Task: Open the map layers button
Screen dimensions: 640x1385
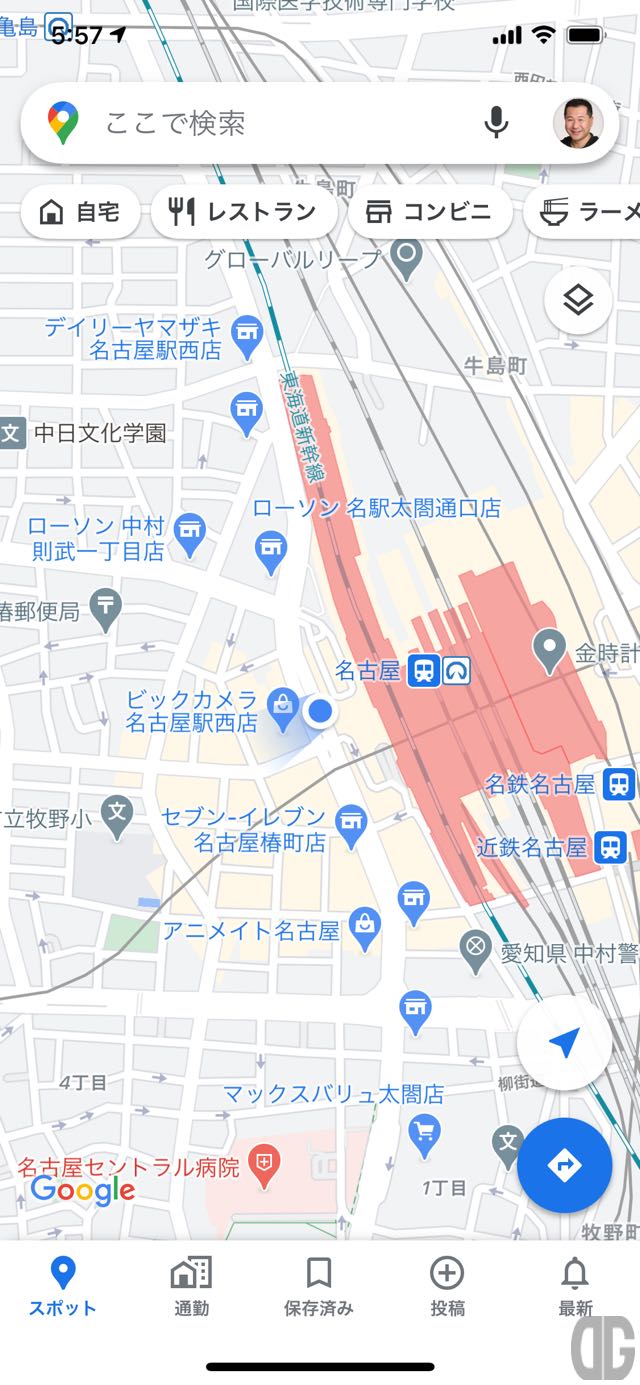Action: [x=578, y=300]
